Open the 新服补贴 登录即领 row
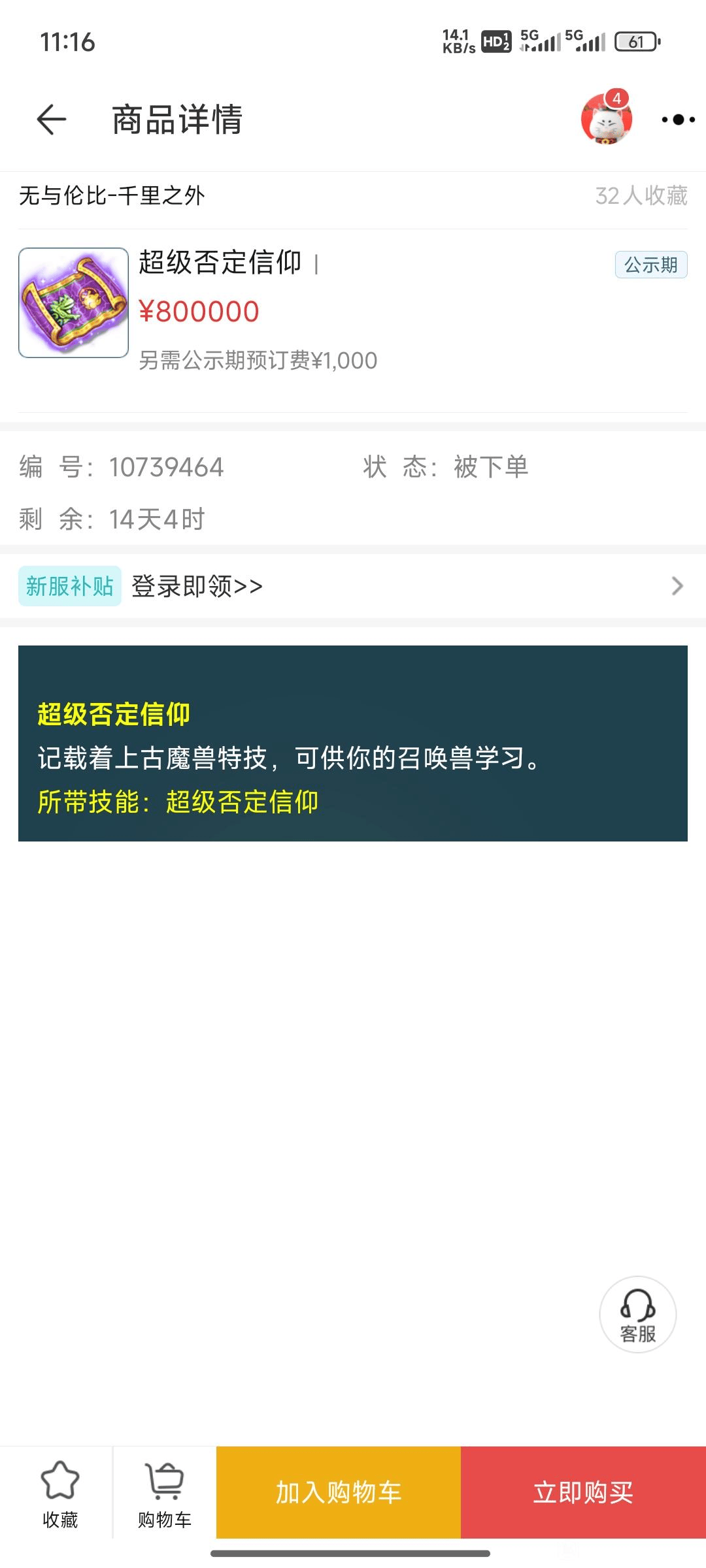The height and width of the screenshot is (1568, 706). (353, 586)
